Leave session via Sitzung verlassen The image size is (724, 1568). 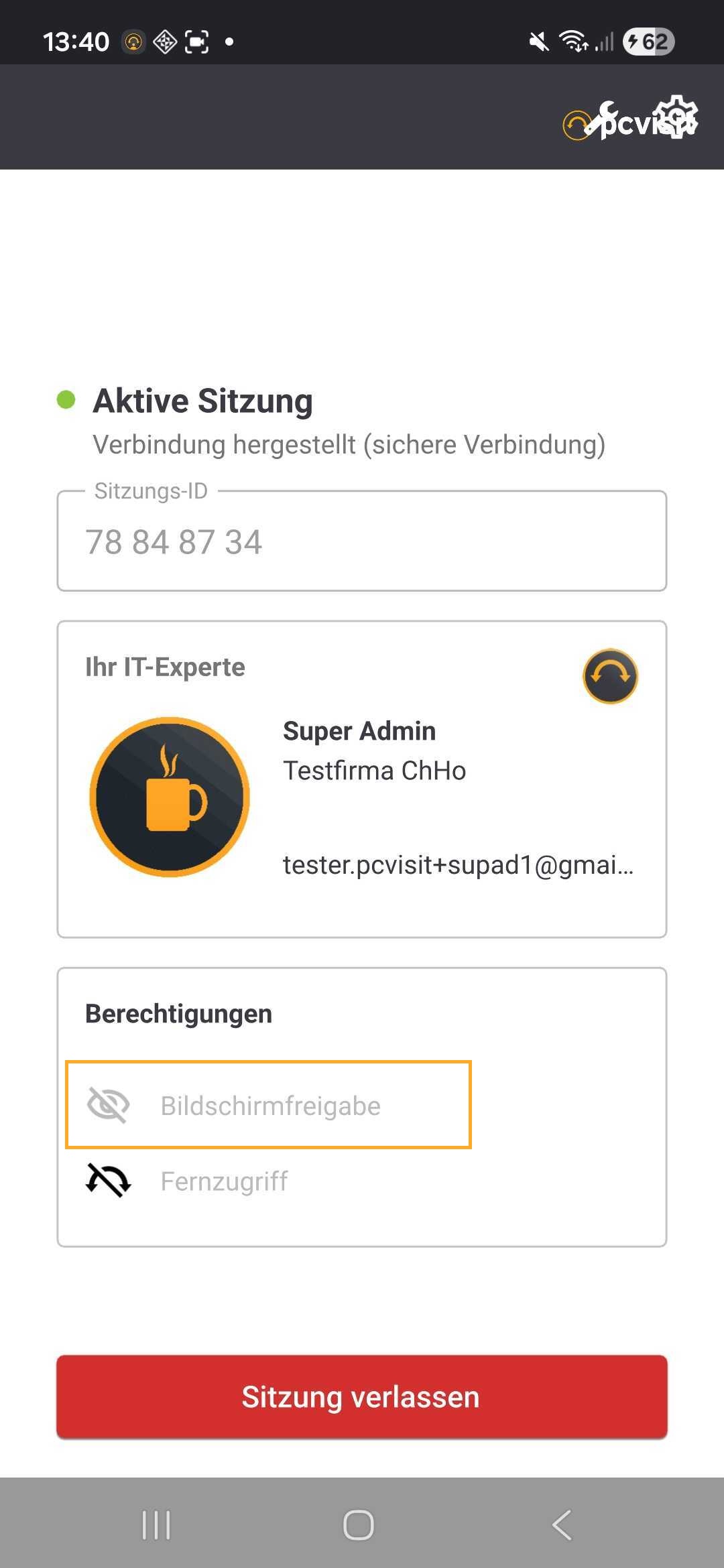point(362,1397)
